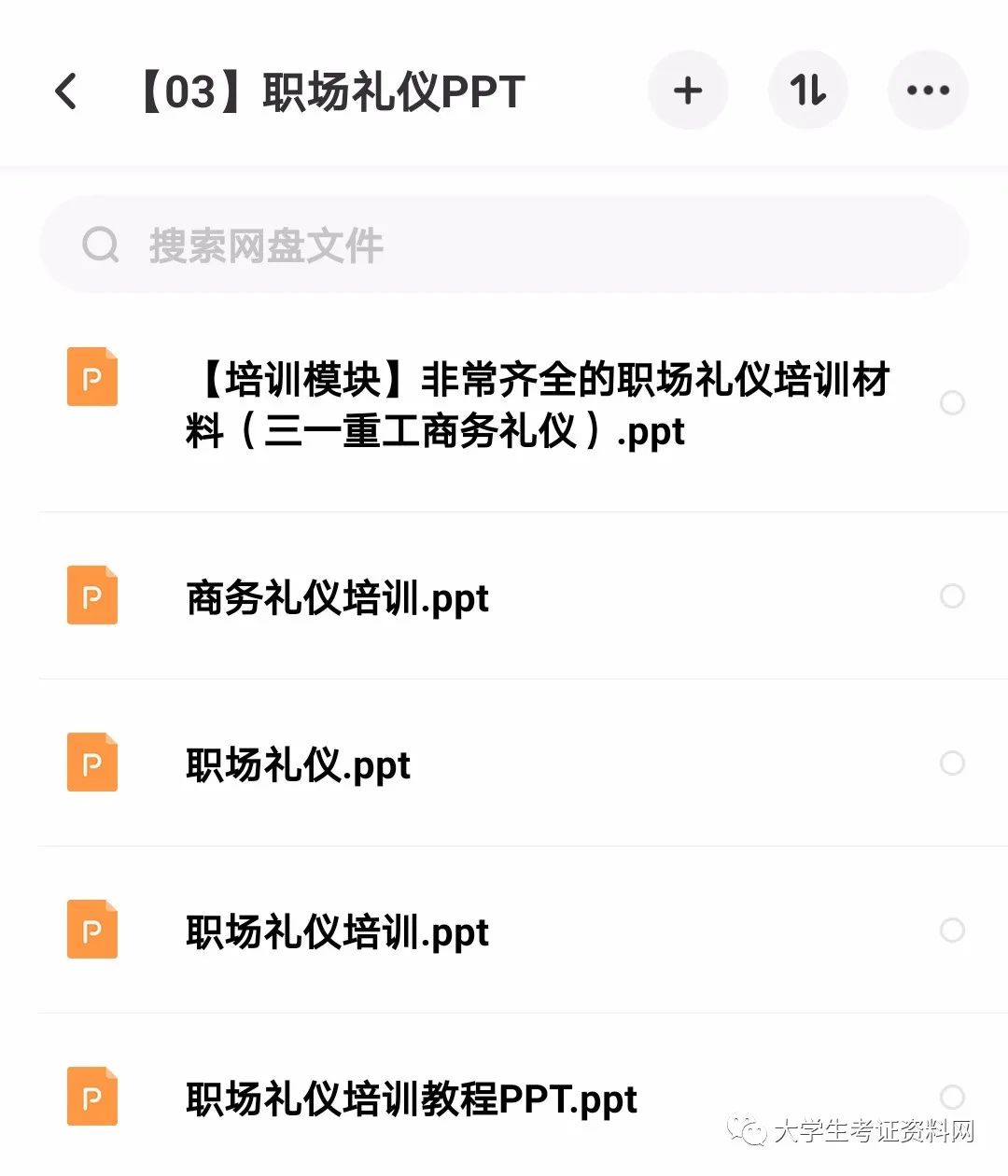Tap the PPT icon of 职场礼仪.ppt
Image resolution: width=1008 pixels, height=1176 pixels.
point(91,763)
